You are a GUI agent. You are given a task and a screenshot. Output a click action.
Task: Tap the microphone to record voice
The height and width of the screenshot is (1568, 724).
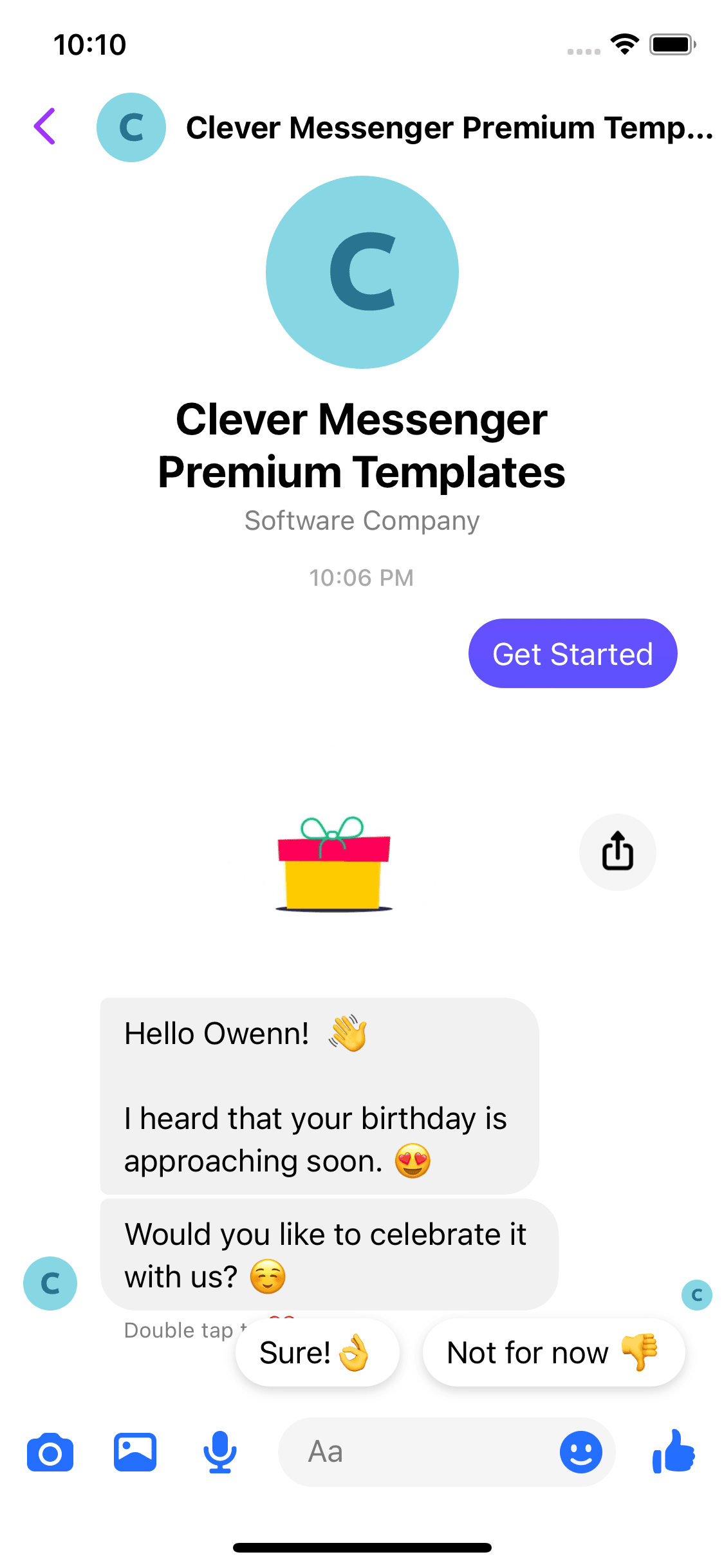pos(220,1452)
